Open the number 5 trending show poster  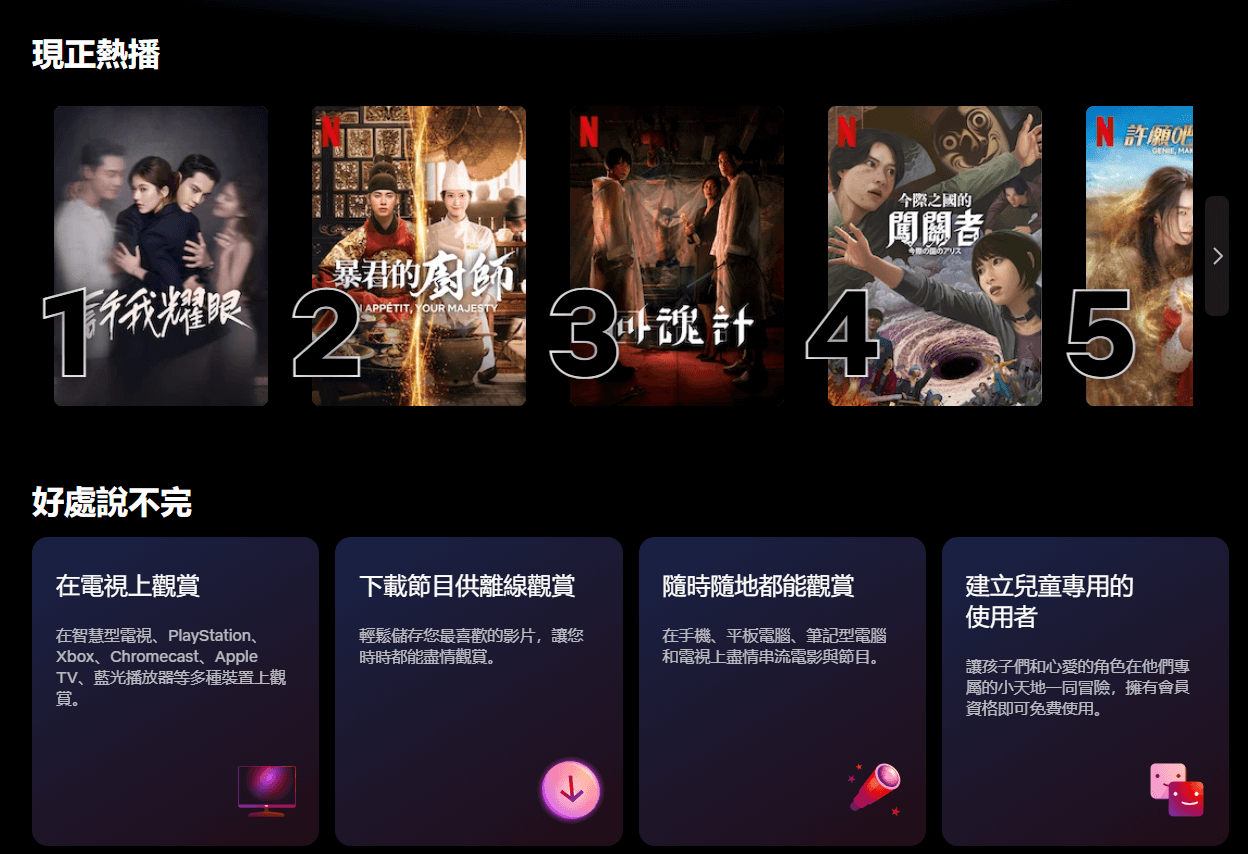coord(1140,255)
